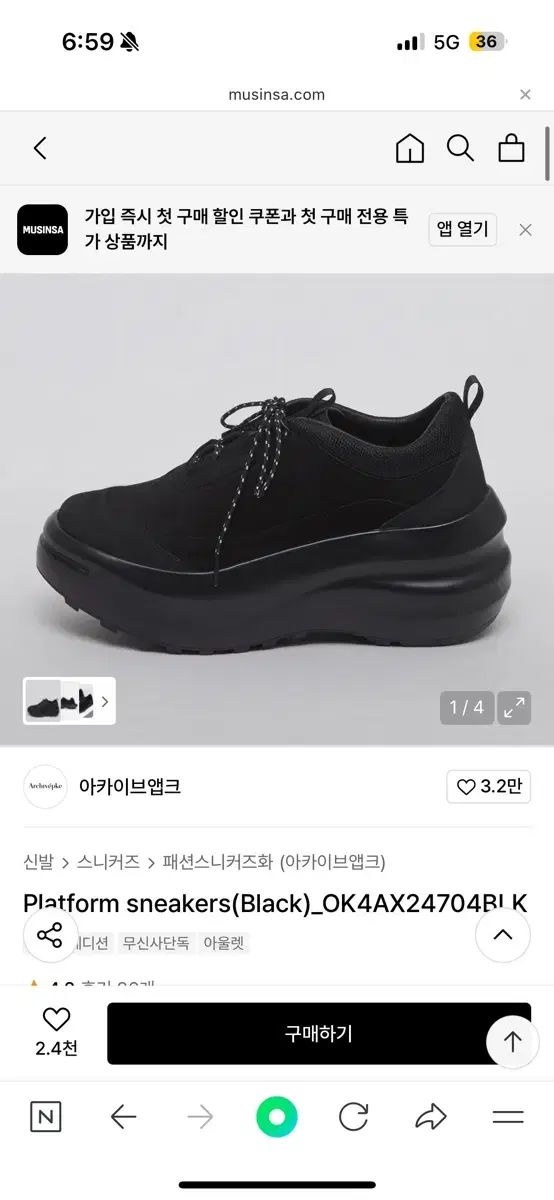Image resolution: width=554 pixels, height=1200 pixels.
Task: Open the browser hamburger menu
Action: click(508, 1117)
